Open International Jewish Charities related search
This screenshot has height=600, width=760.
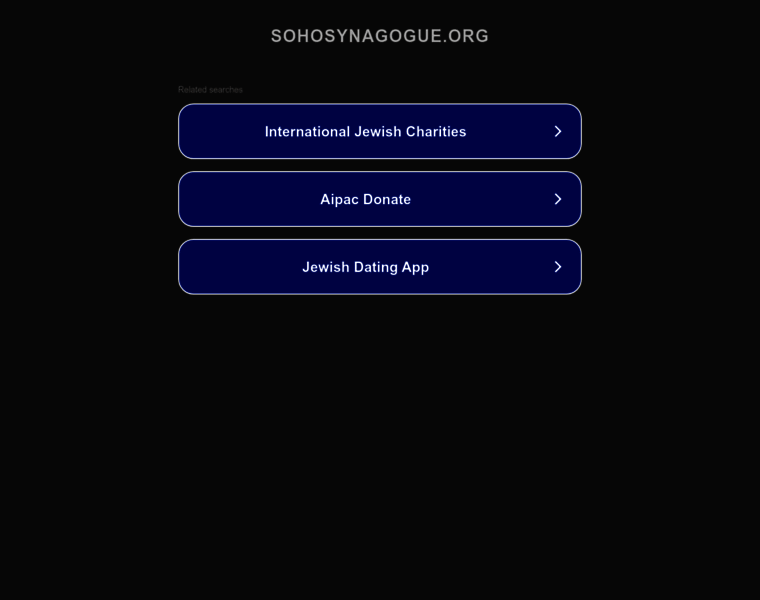pyautogui.click(x=380, y=131)
